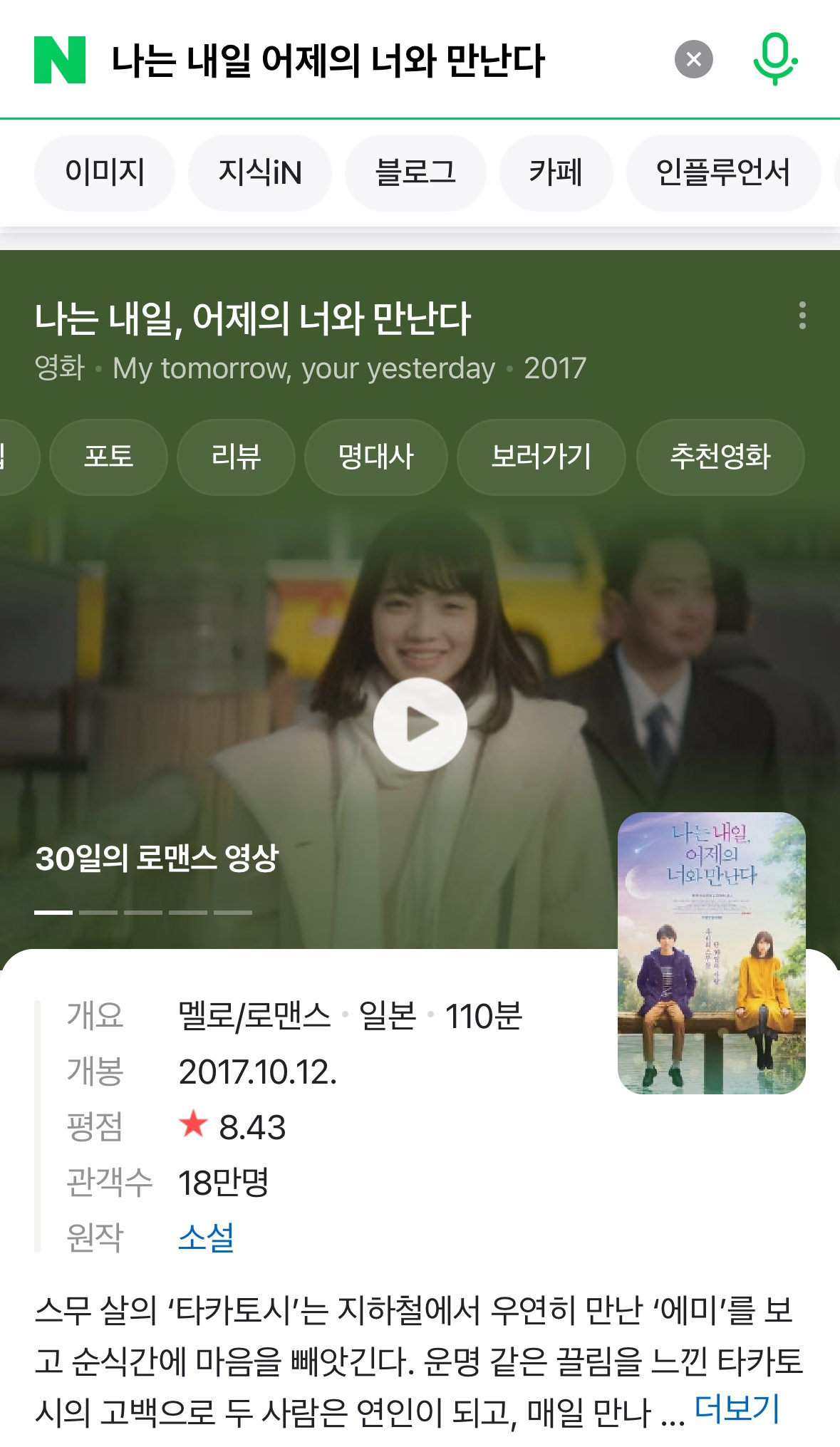Open the movie poster thumbnail
Viewport: 840px width, 1447px height.
(712, 953)
